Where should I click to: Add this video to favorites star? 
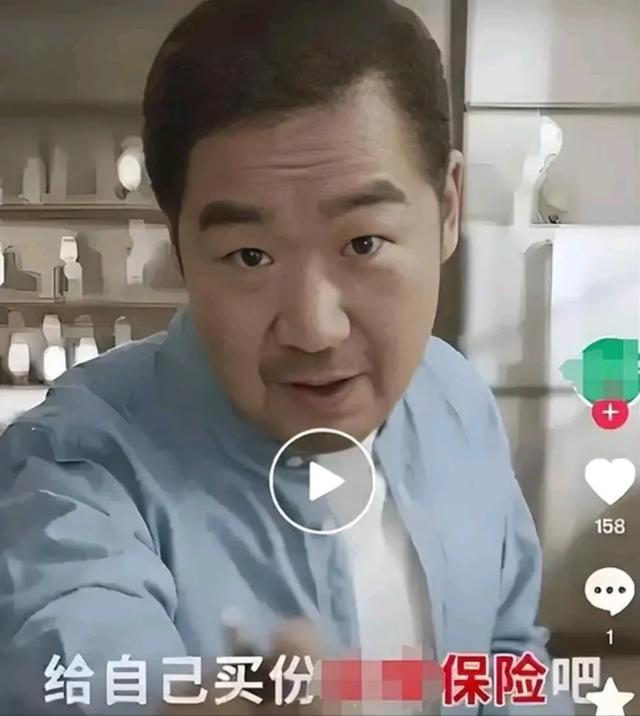coord(610,697)
